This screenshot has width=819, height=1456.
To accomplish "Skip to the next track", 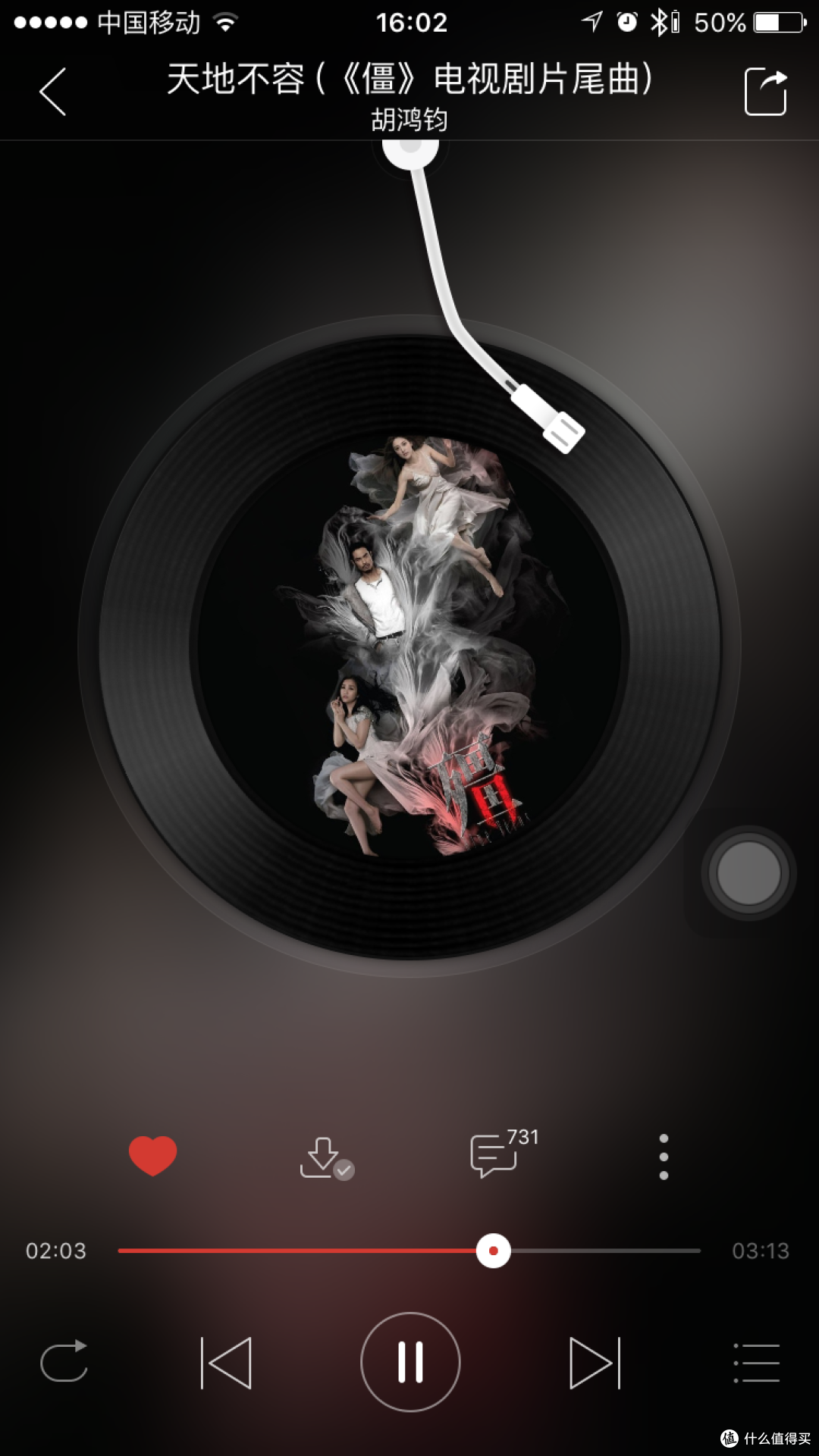I will click(x=595, y=1362).
